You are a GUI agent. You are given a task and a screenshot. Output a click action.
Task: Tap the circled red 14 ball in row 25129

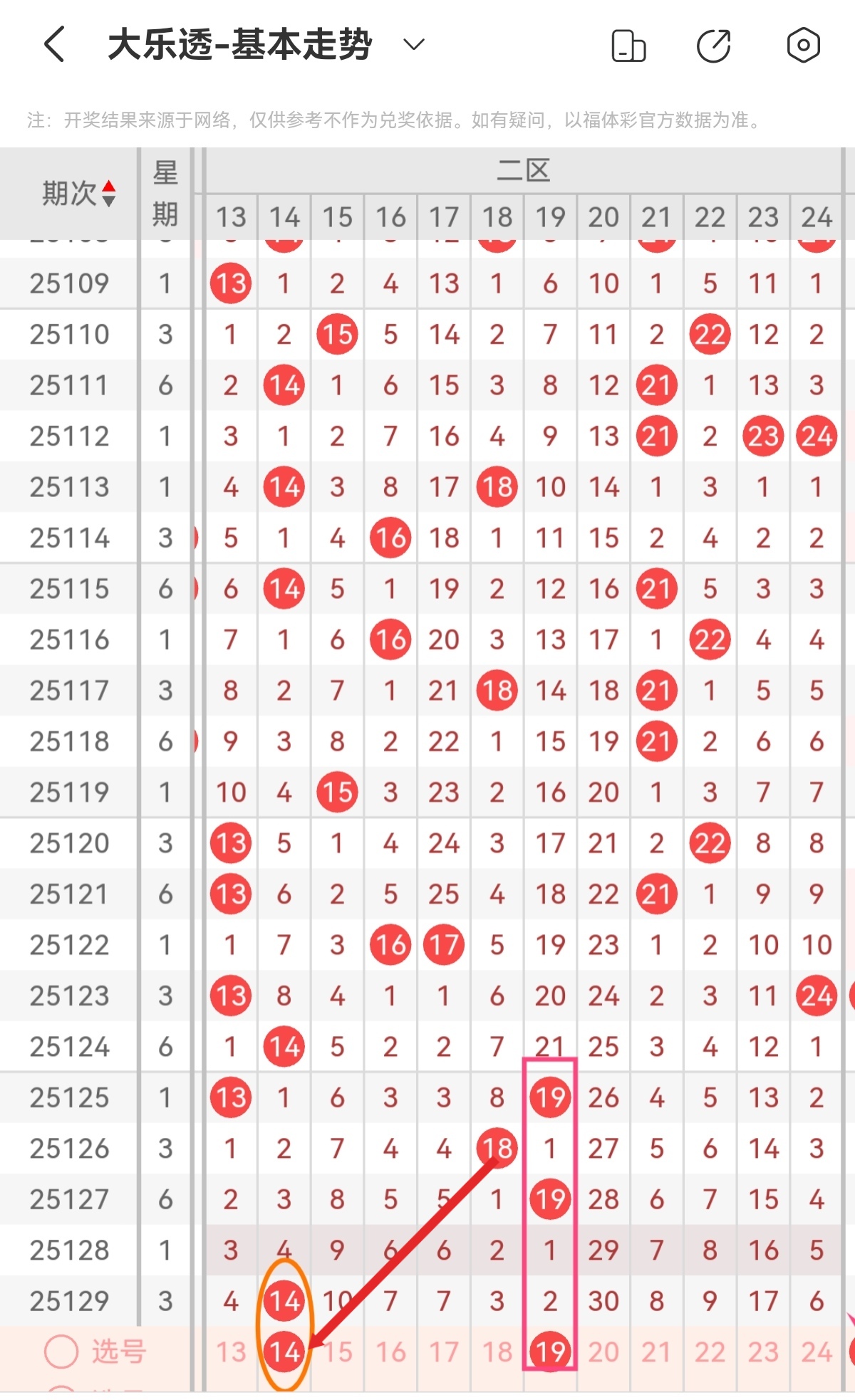click(283, 1300)
